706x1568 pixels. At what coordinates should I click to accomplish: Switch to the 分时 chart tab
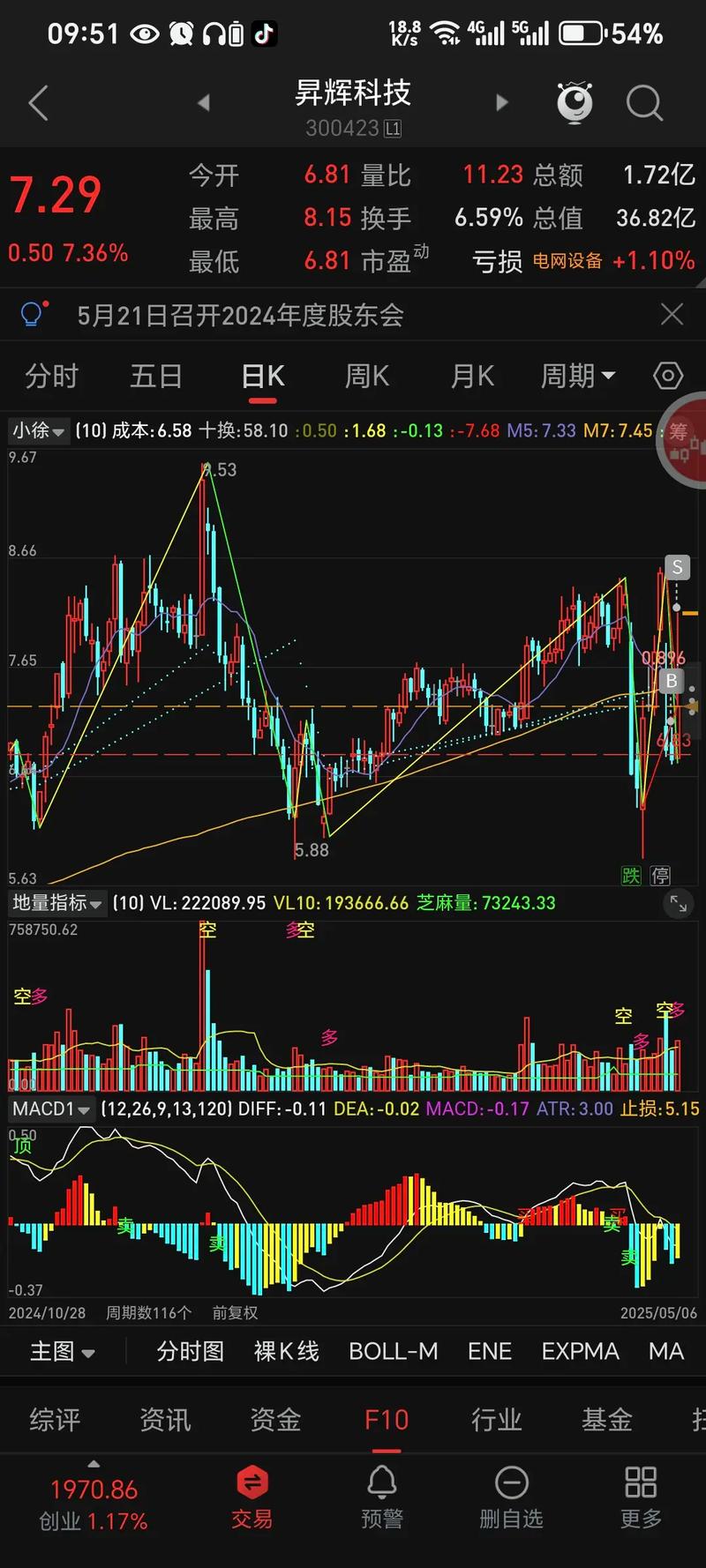click(51, 377)
